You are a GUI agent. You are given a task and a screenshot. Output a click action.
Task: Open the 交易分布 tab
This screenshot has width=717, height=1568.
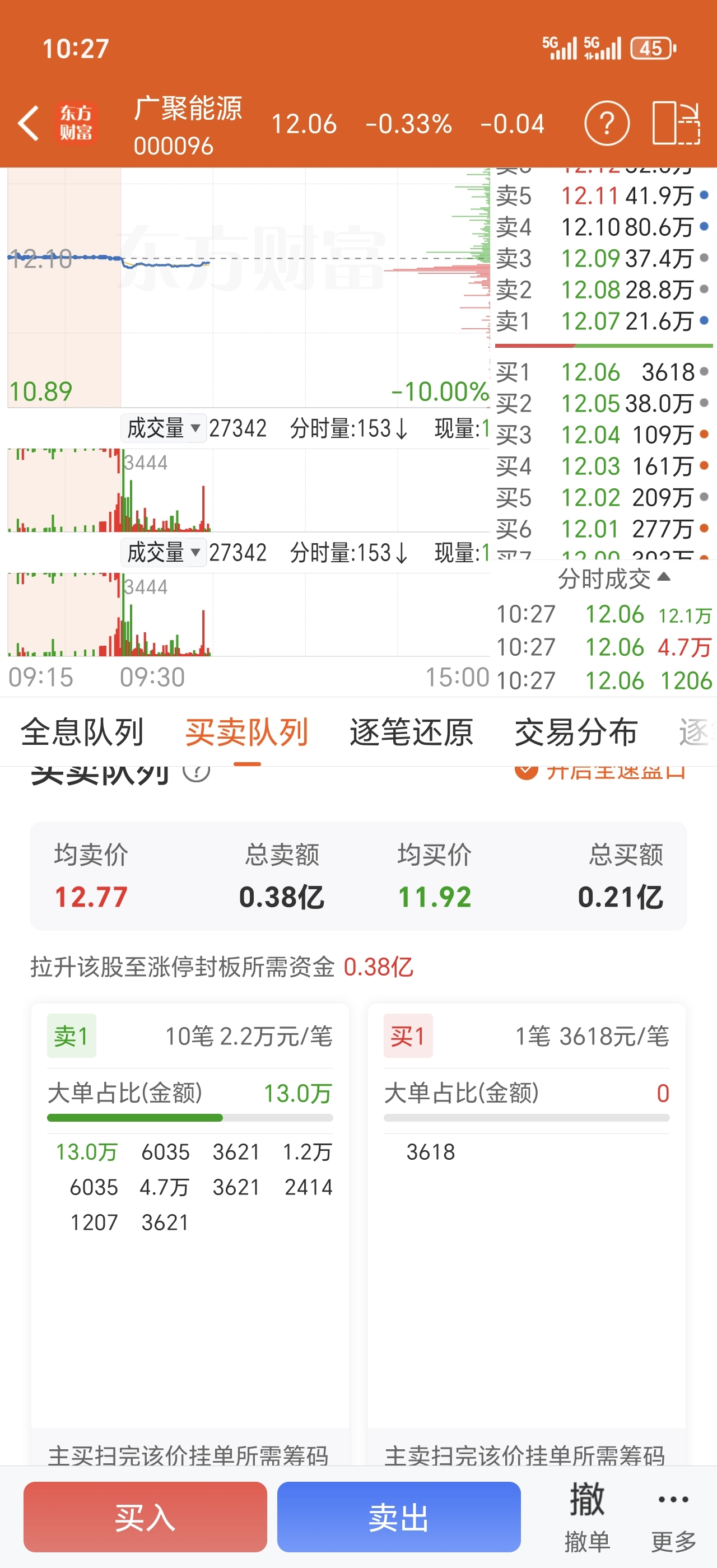coord(576,732)
